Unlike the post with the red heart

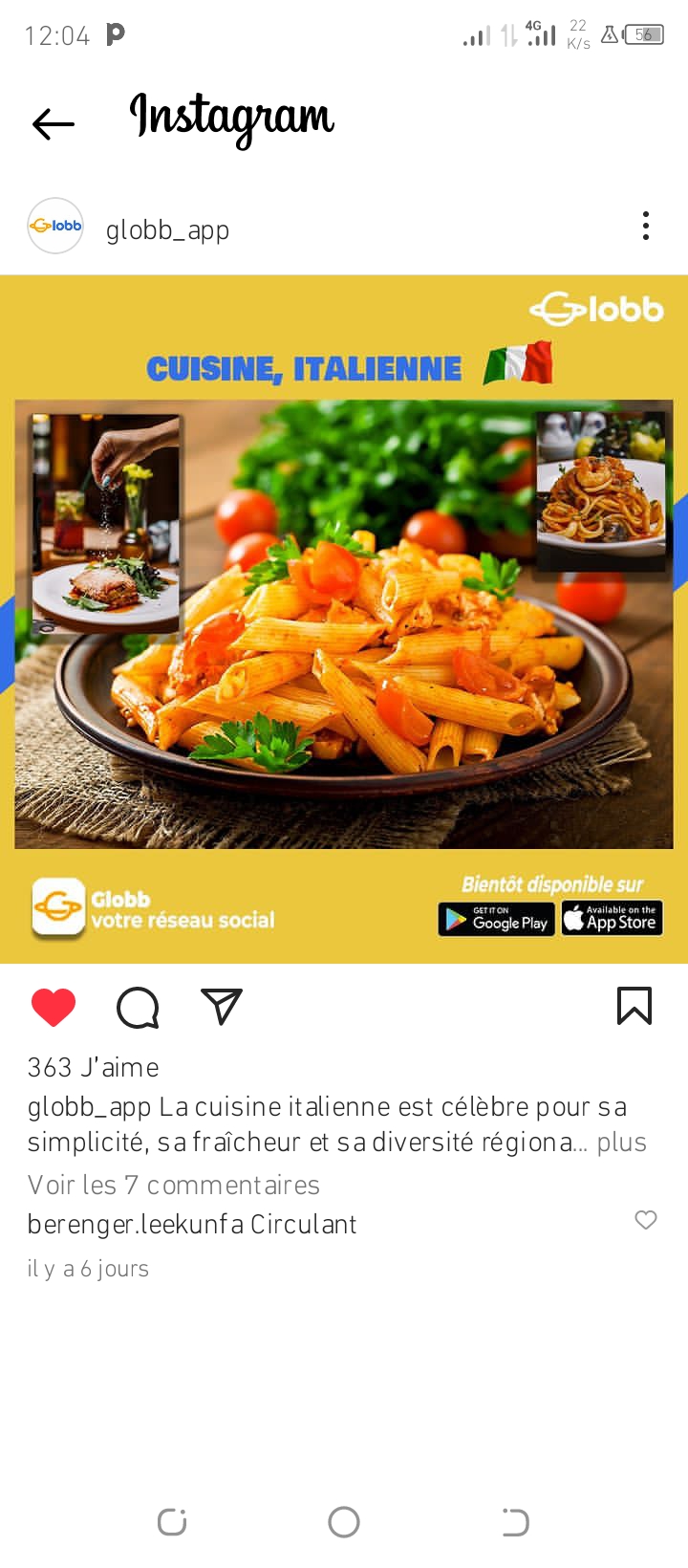(x=54, y=1008)
